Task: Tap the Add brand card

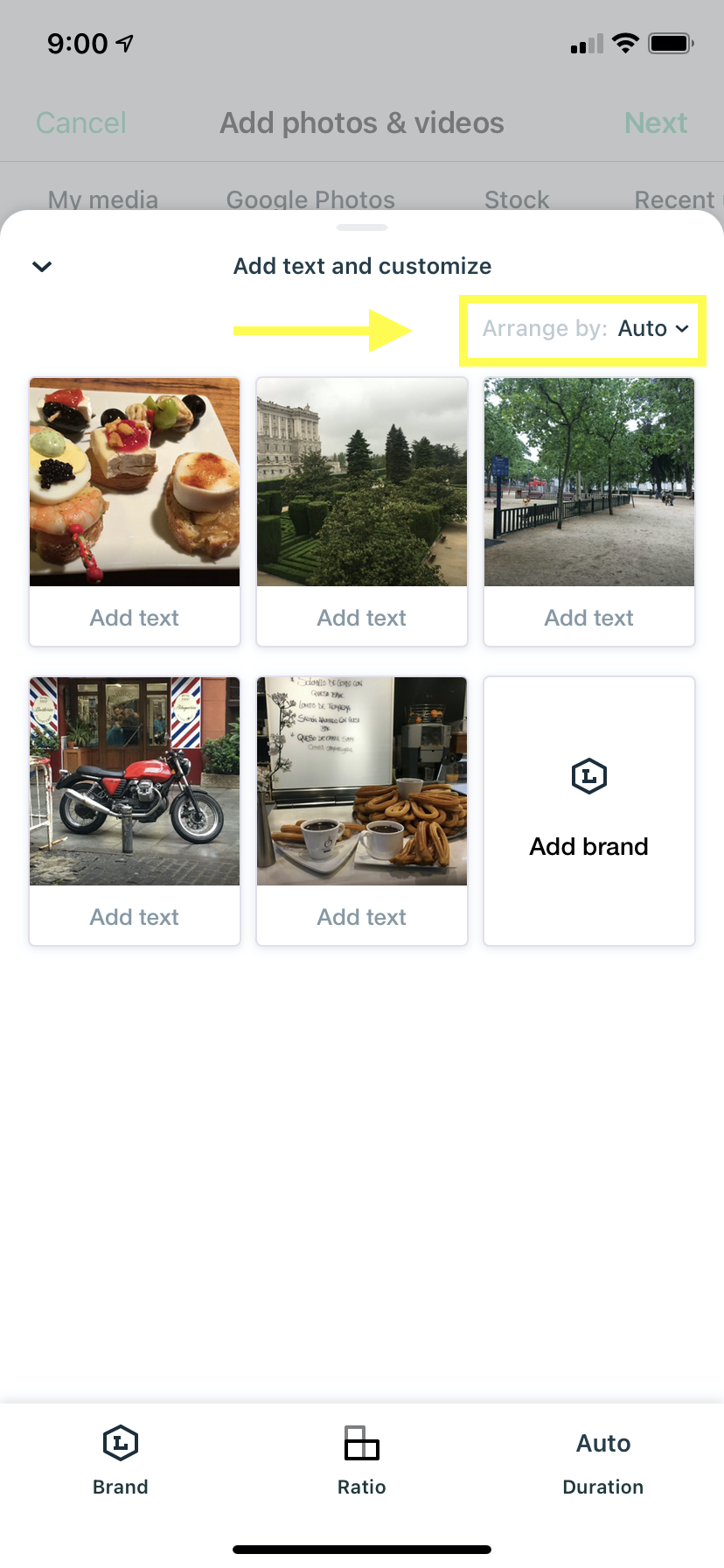Action: pyautogui.click(x=589, y=811)
